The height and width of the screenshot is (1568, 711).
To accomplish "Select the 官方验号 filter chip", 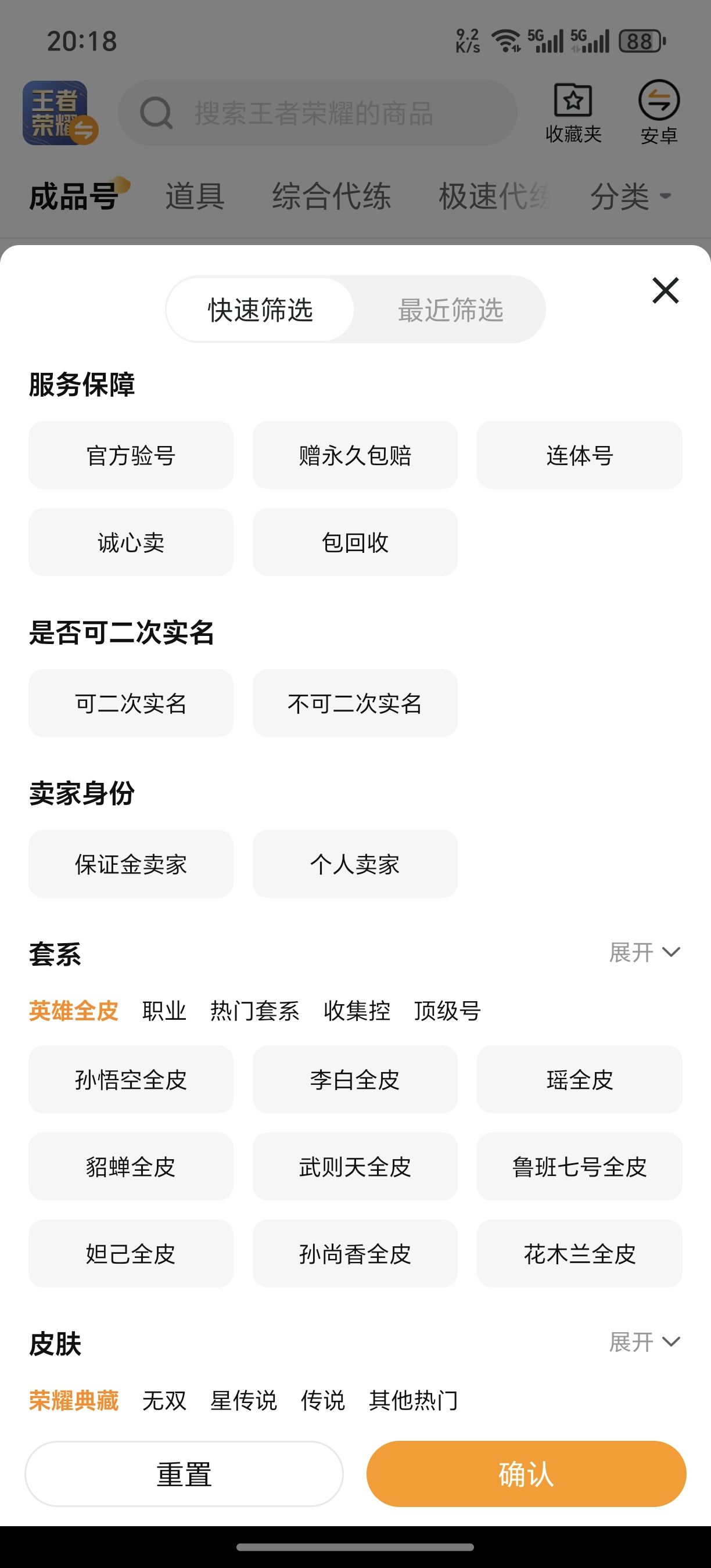I will (x=131, y=455).
